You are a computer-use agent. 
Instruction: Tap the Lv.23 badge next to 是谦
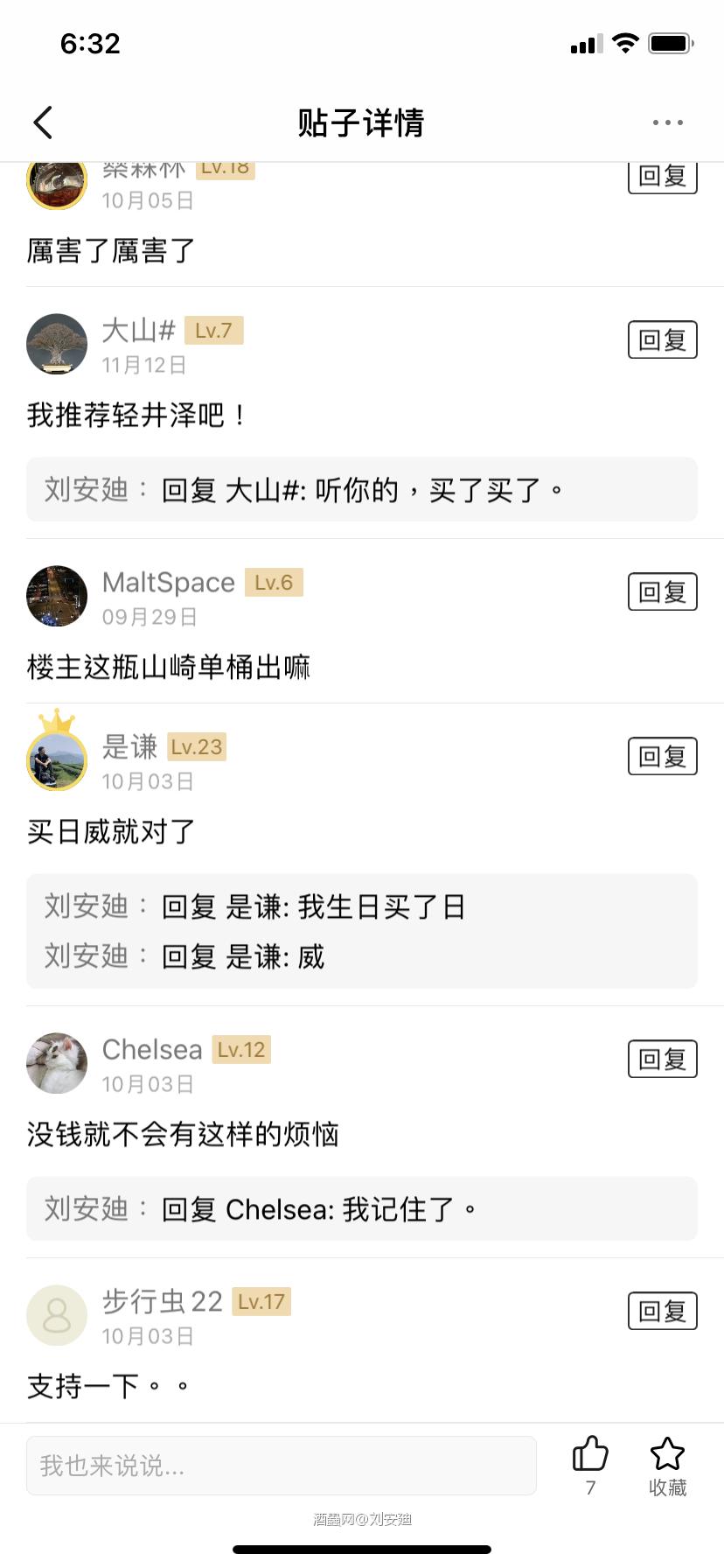point(196,746)
